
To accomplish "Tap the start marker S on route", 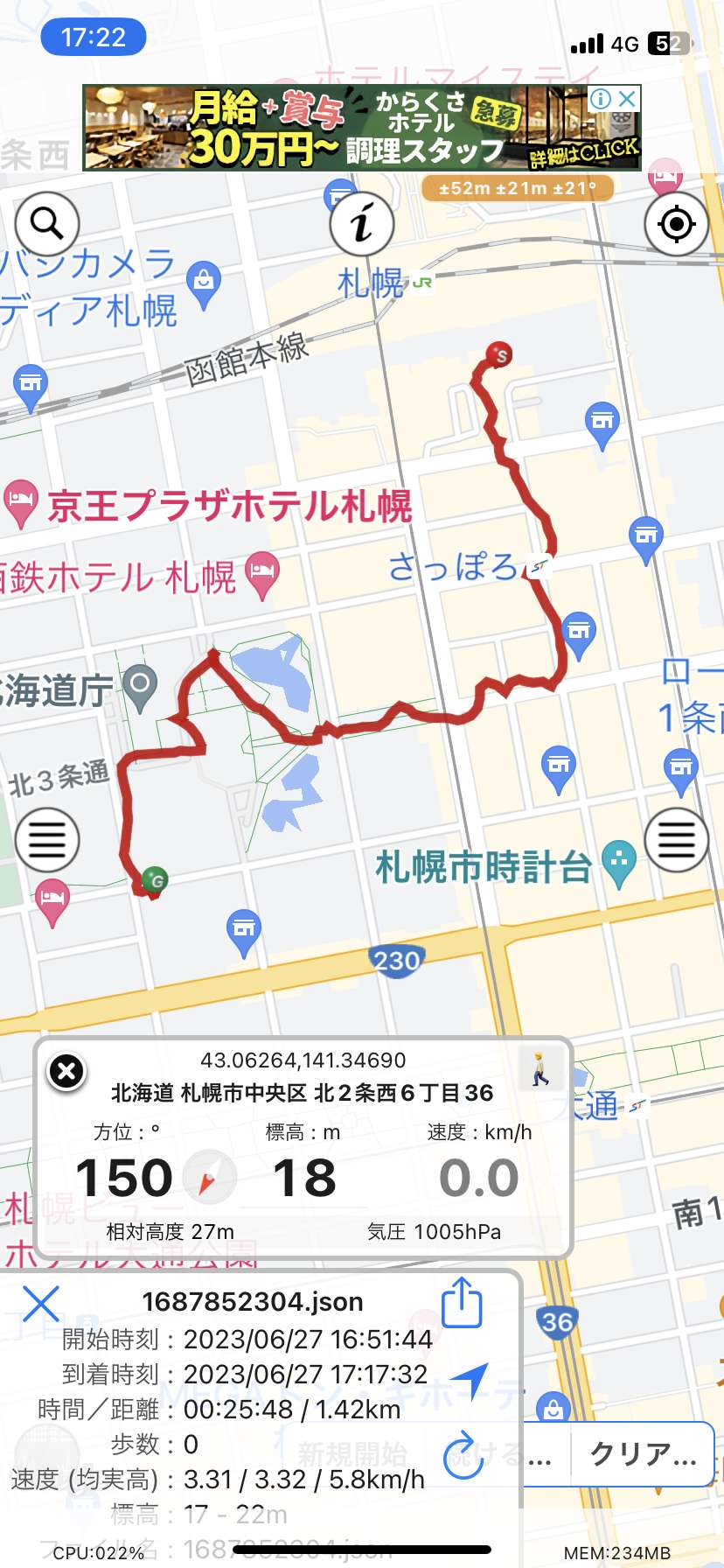I will [499, 354].
